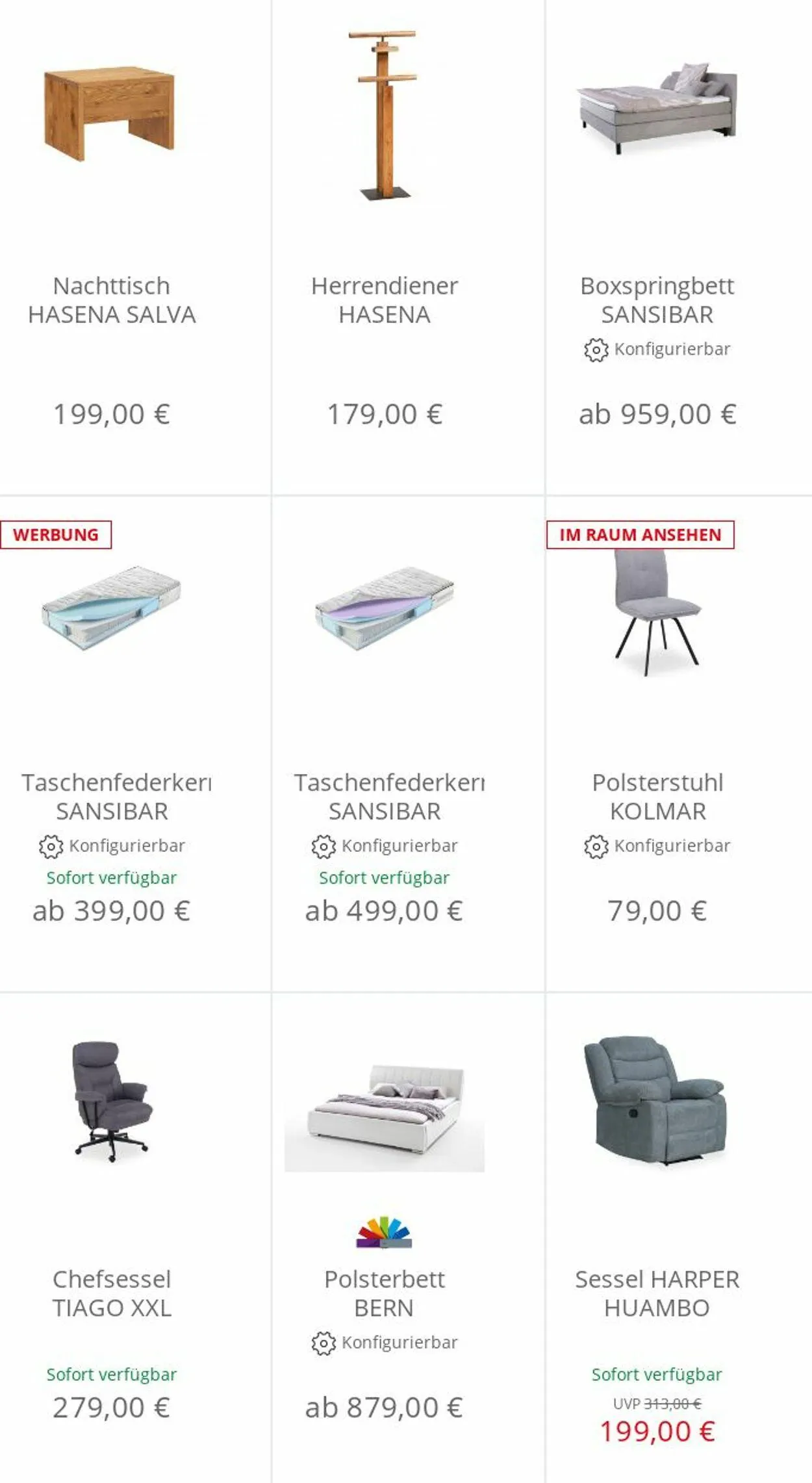The height and width of the screenshot is (1483, 812).
Task: View the Herrendiener HASENA product card
Action: point(385,300)
